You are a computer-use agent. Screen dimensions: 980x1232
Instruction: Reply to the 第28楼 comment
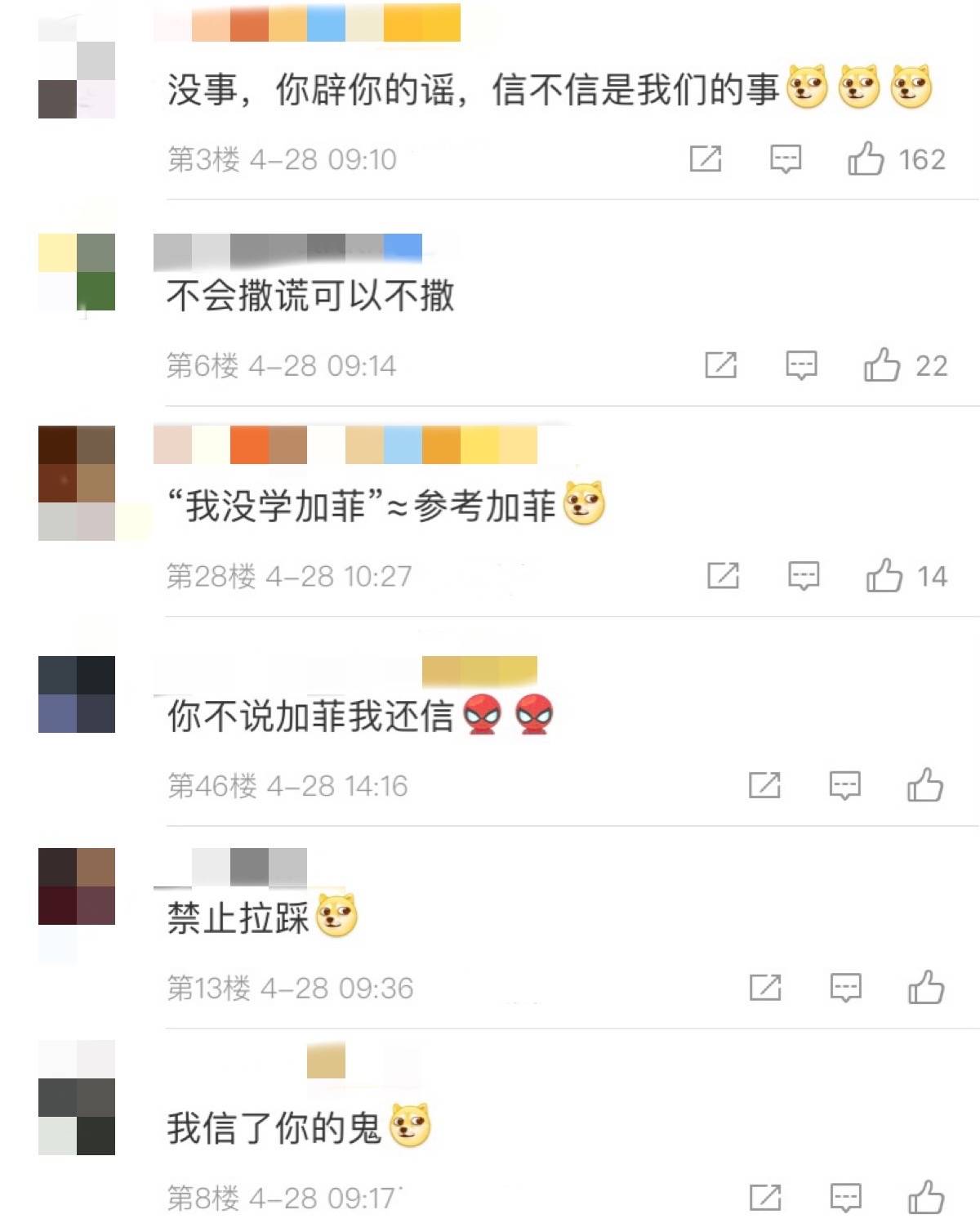[804, 576]
